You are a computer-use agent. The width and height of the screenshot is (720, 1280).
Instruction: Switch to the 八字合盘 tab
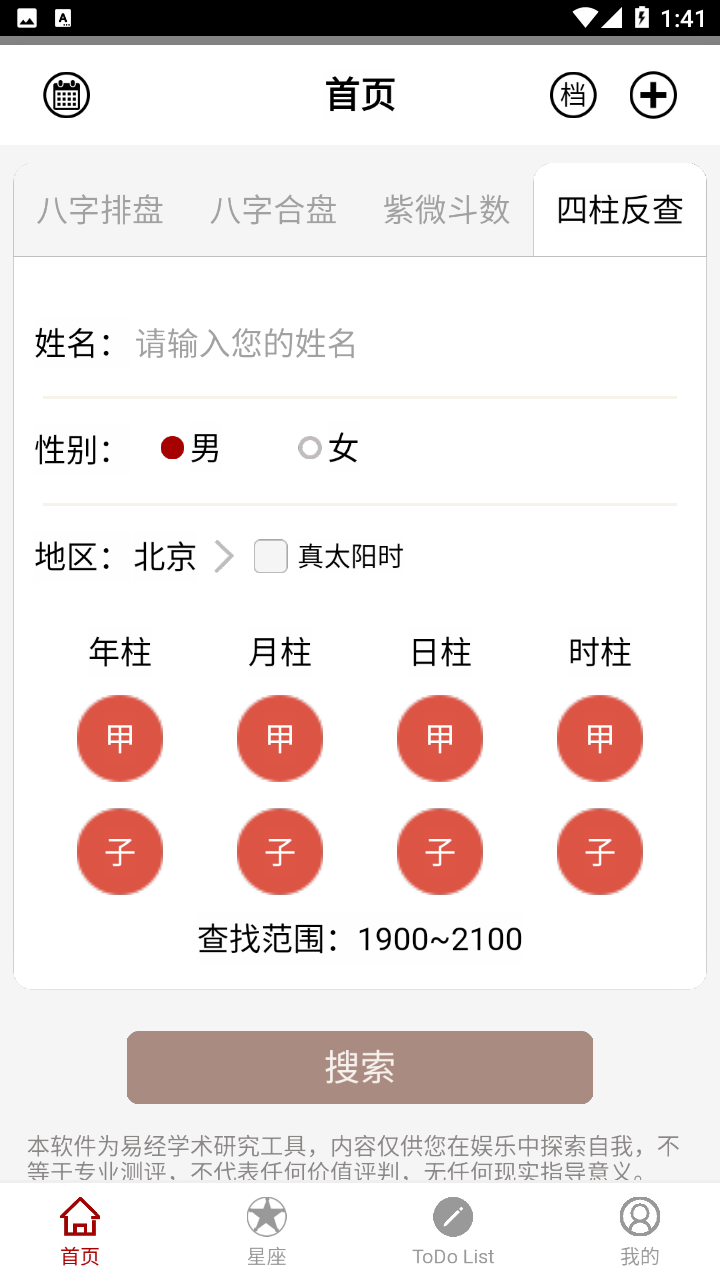pos(273,210)
